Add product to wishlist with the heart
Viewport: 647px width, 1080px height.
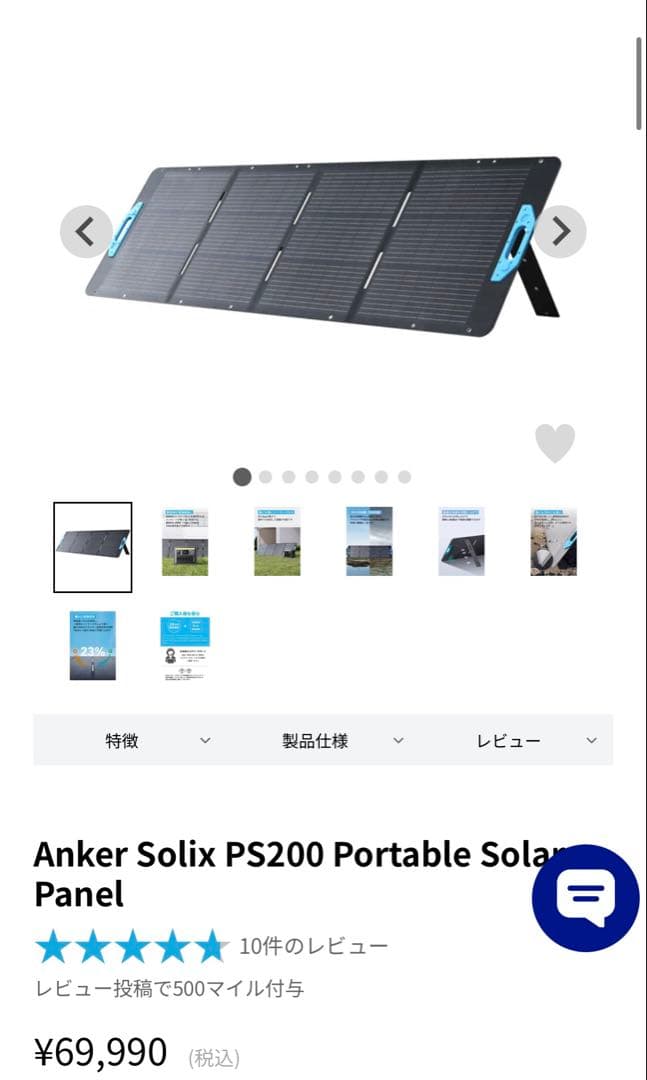(555, 443)
